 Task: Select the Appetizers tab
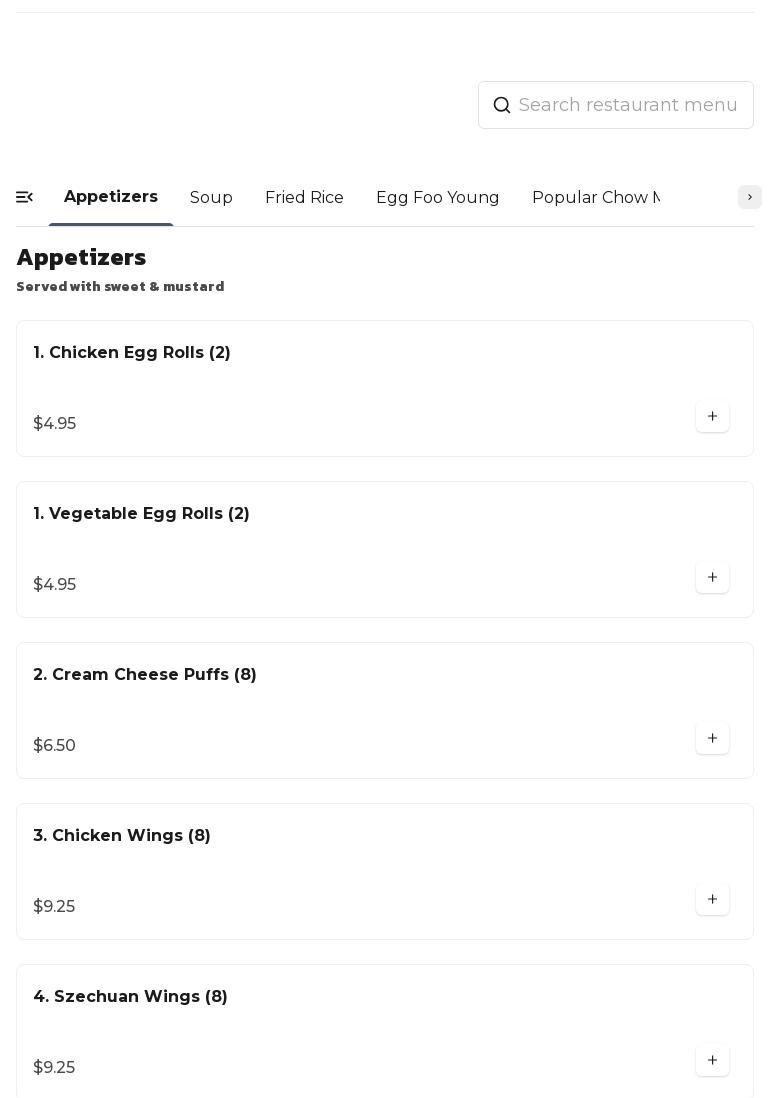click(111, 197)
